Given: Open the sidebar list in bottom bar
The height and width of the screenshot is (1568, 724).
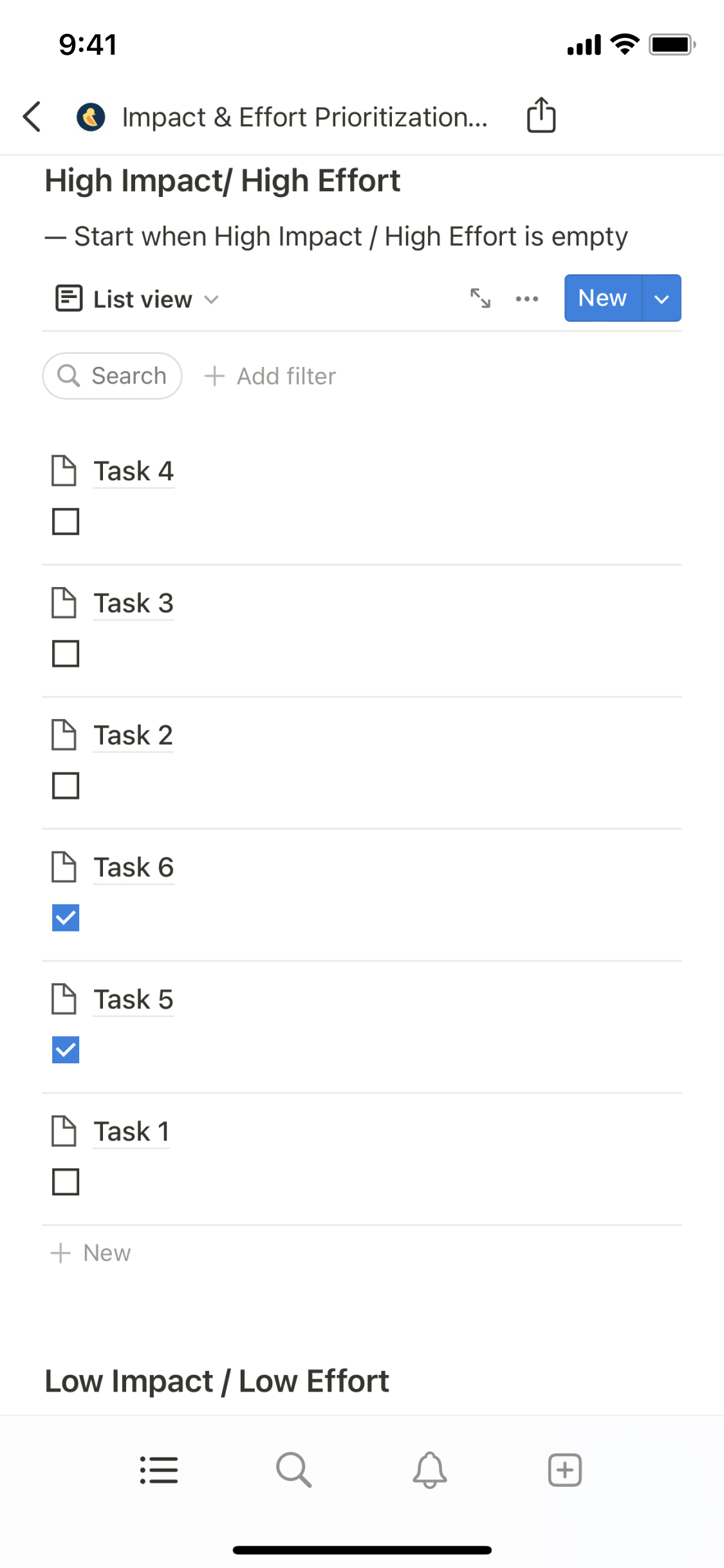Looking at the screenshot, I should coord(159,1470).
